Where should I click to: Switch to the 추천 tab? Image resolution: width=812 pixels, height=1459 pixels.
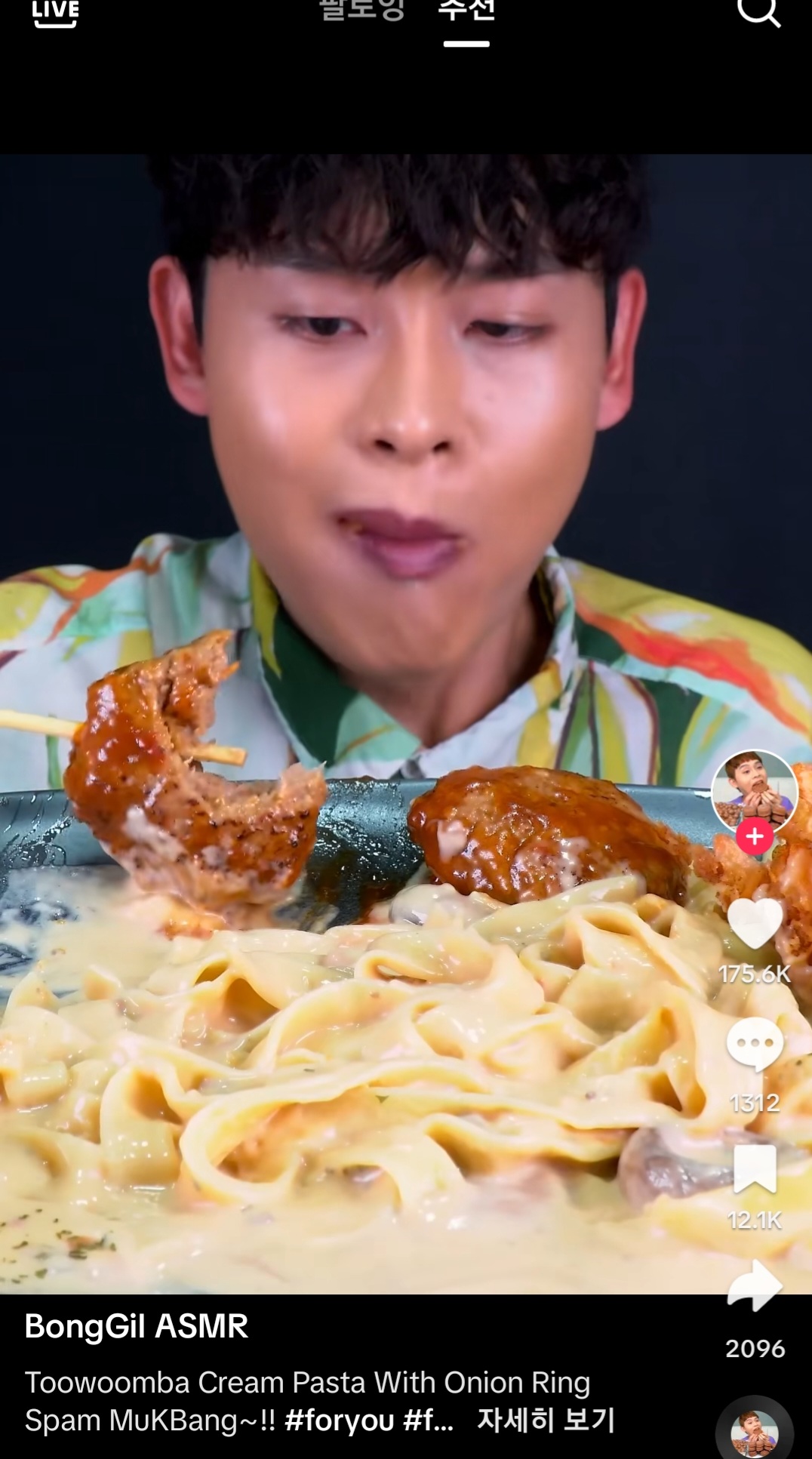point(466,11)
